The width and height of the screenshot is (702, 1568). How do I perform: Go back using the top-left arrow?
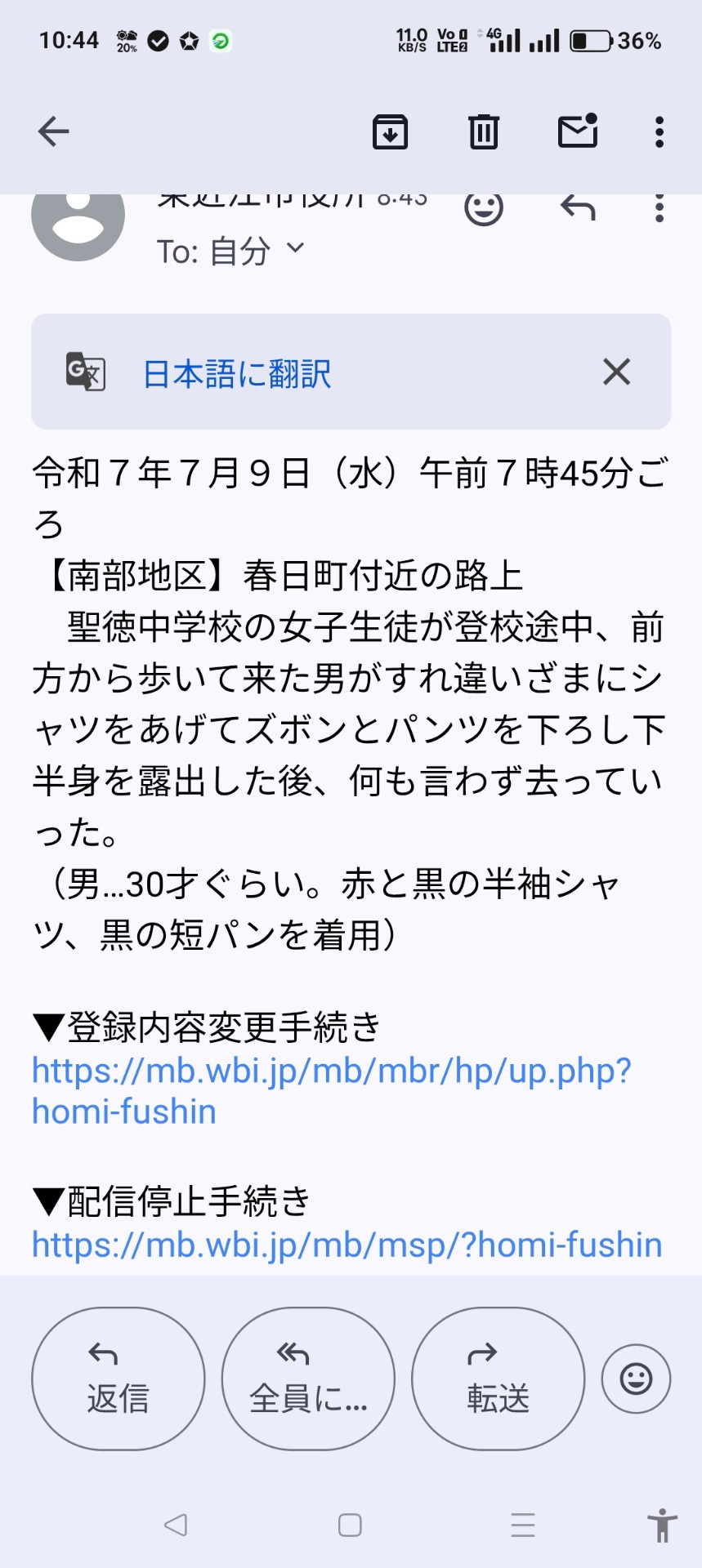(54, 131)
